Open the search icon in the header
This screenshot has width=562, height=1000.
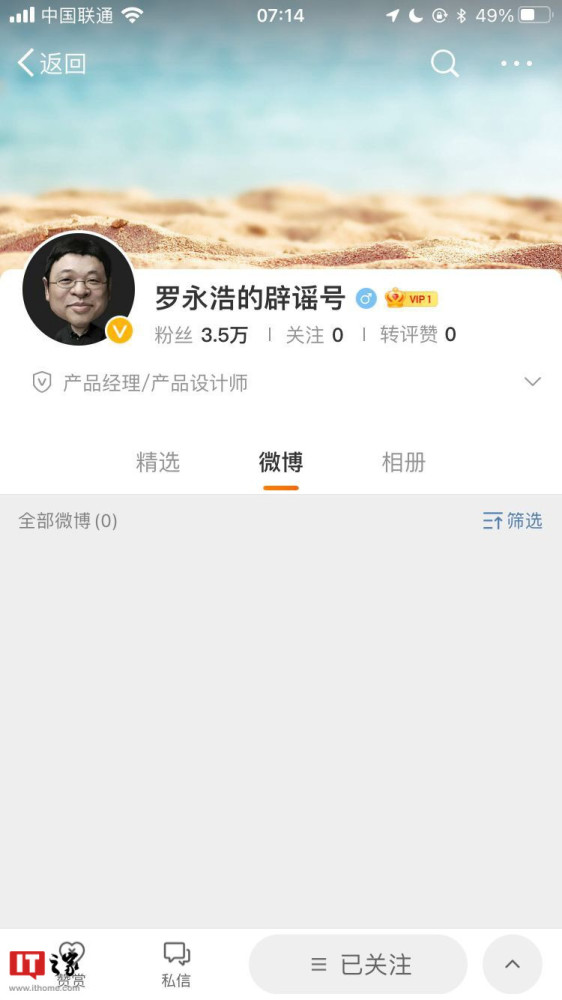[444, 63]
